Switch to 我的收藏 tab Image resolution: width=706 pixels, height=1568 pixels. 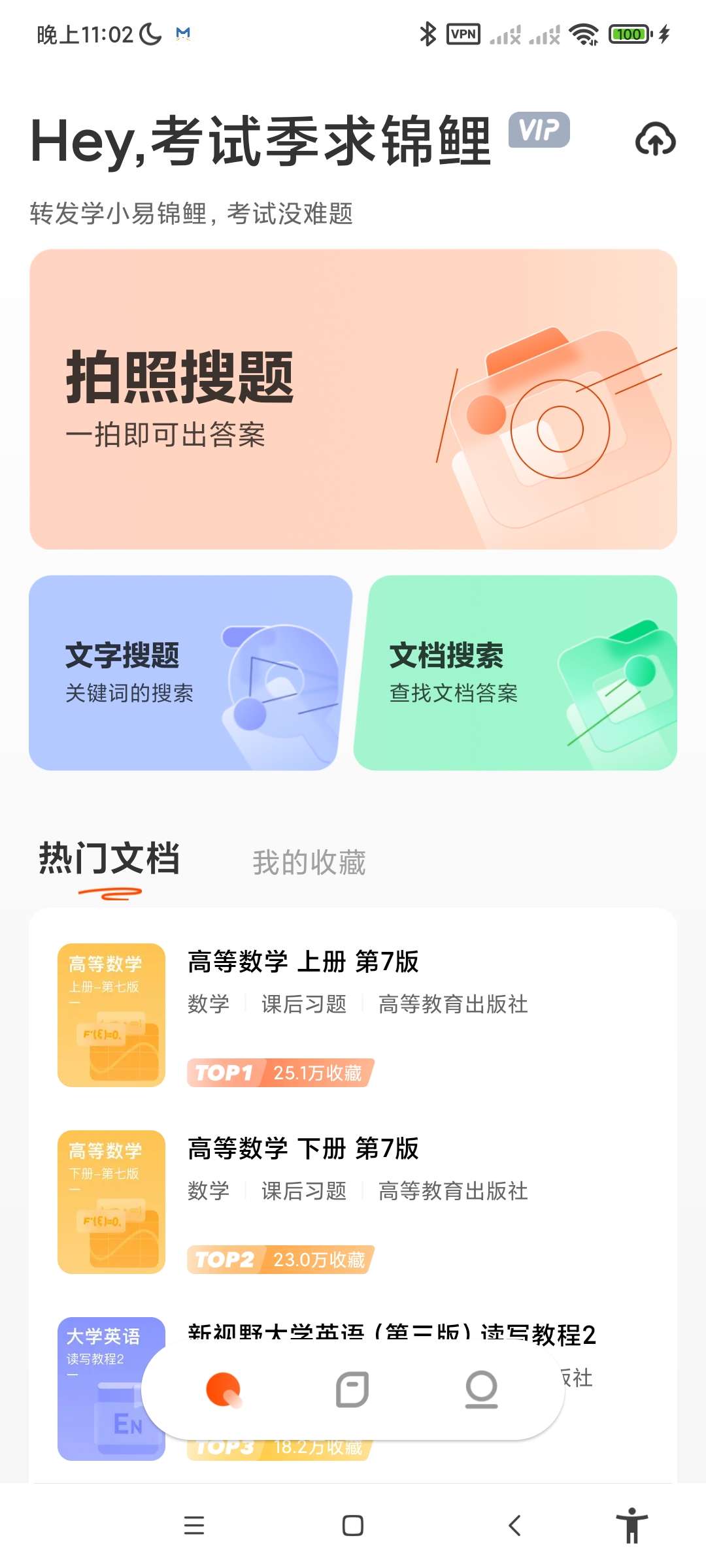coord(309,862)
